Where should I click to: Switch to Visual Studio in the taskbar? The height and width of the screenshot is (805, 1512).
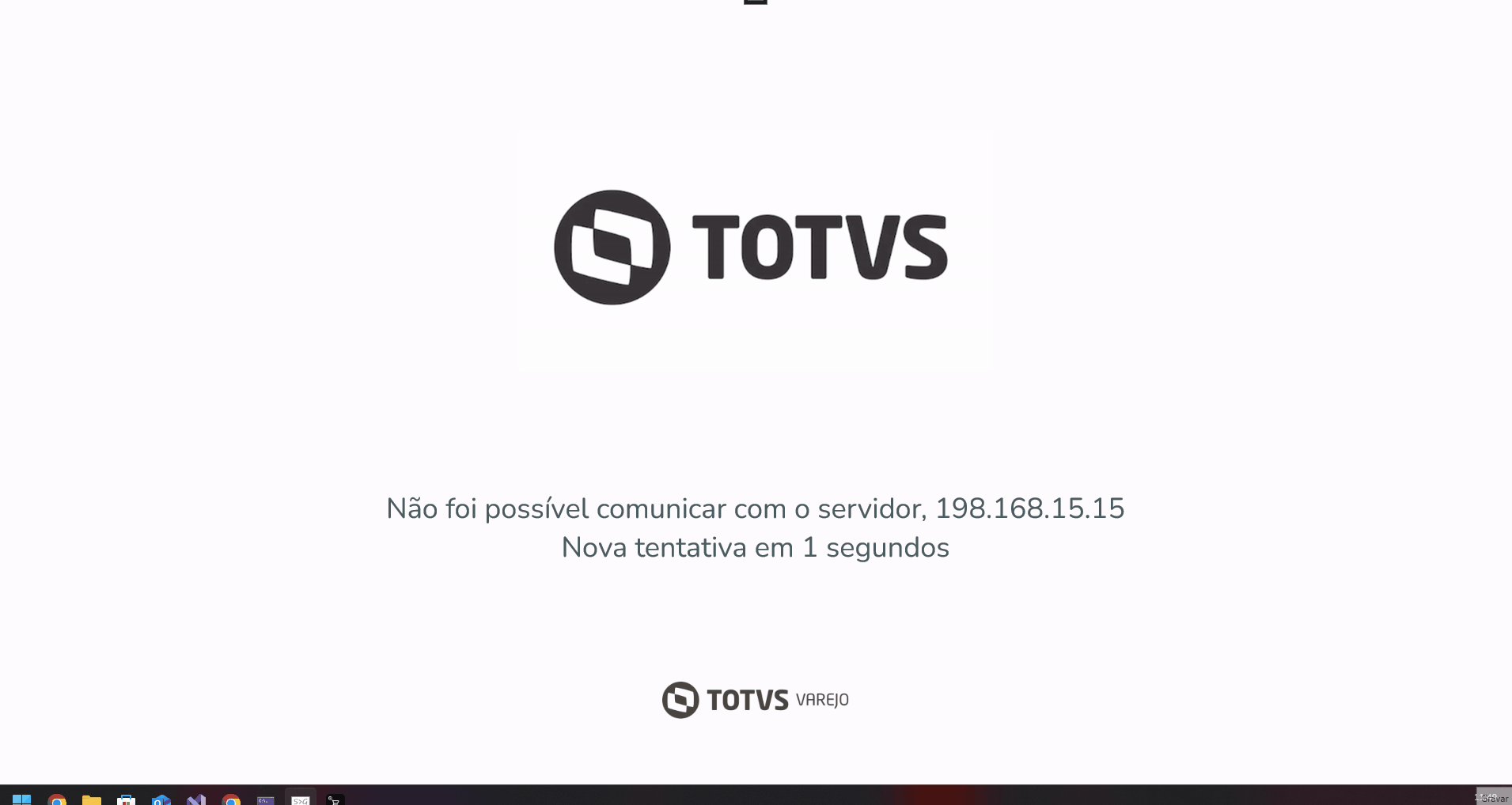point(196,799)
